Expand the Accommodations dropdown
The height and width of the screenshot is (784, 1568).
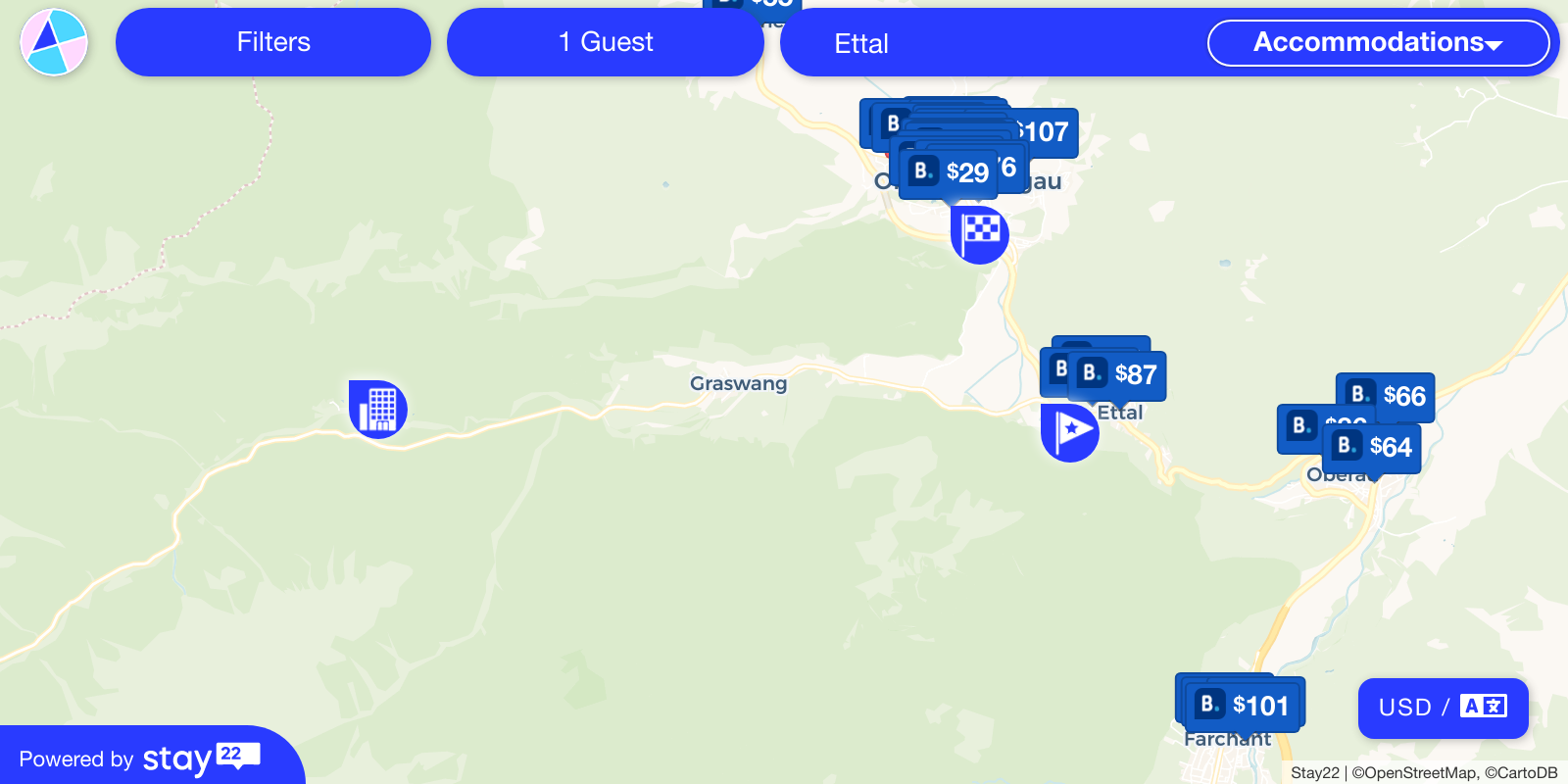point(1377,42)
